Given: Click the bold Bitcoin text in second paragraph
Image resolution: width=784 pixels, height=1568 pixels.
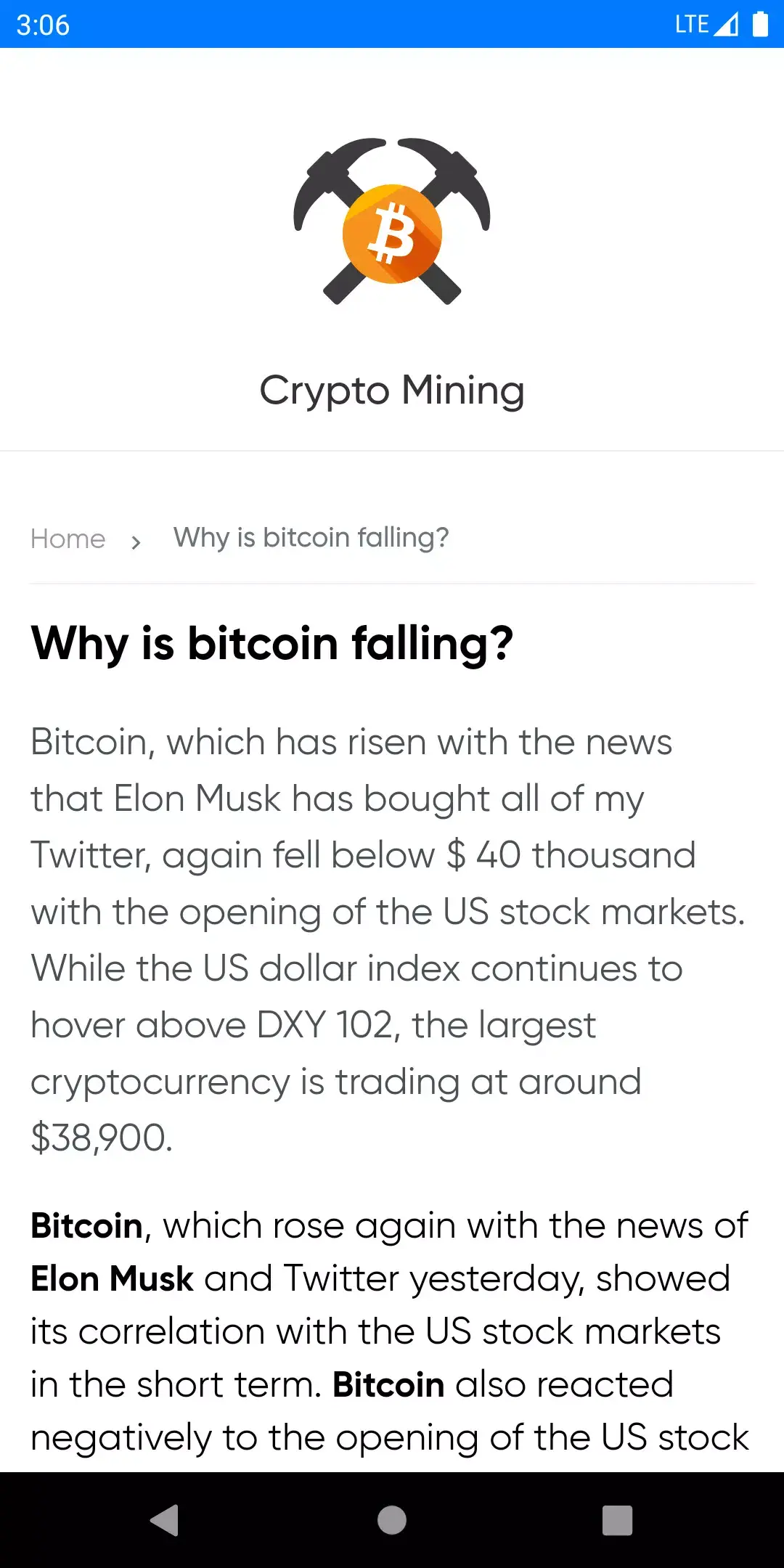Looking at the screenshot, I should pos(85,1225).
